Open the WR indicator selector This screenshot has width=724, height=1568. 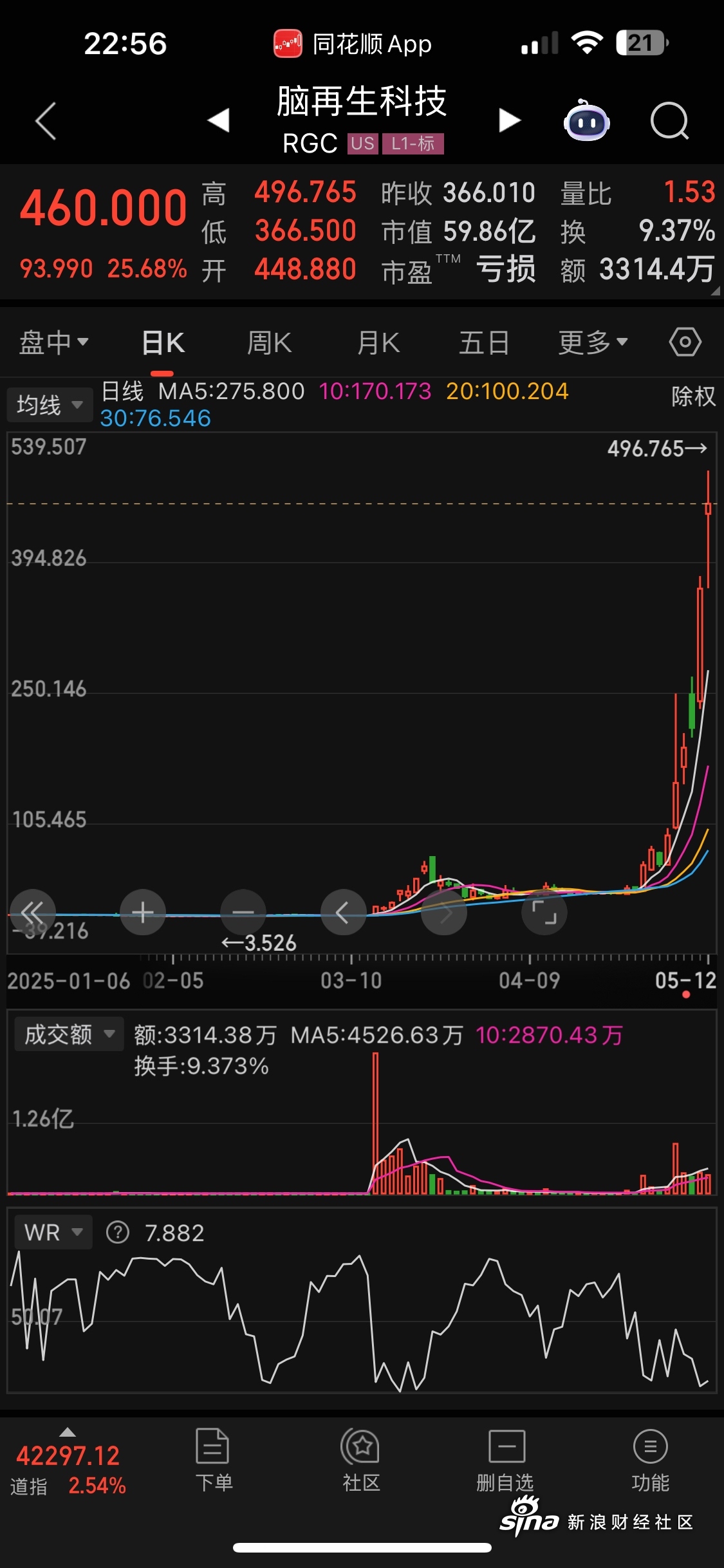(x=53, y=1232)
